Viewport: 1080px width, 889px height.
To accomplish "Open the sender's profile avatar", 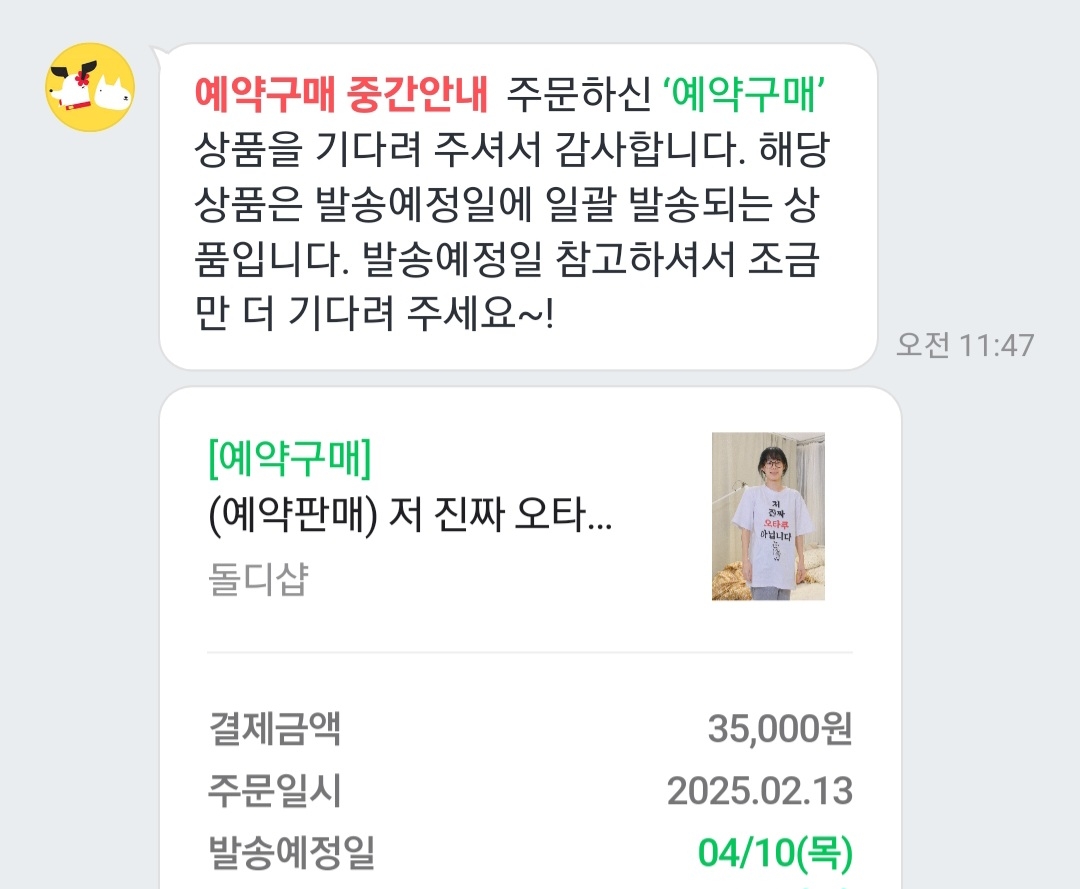I will coord(90,88).
